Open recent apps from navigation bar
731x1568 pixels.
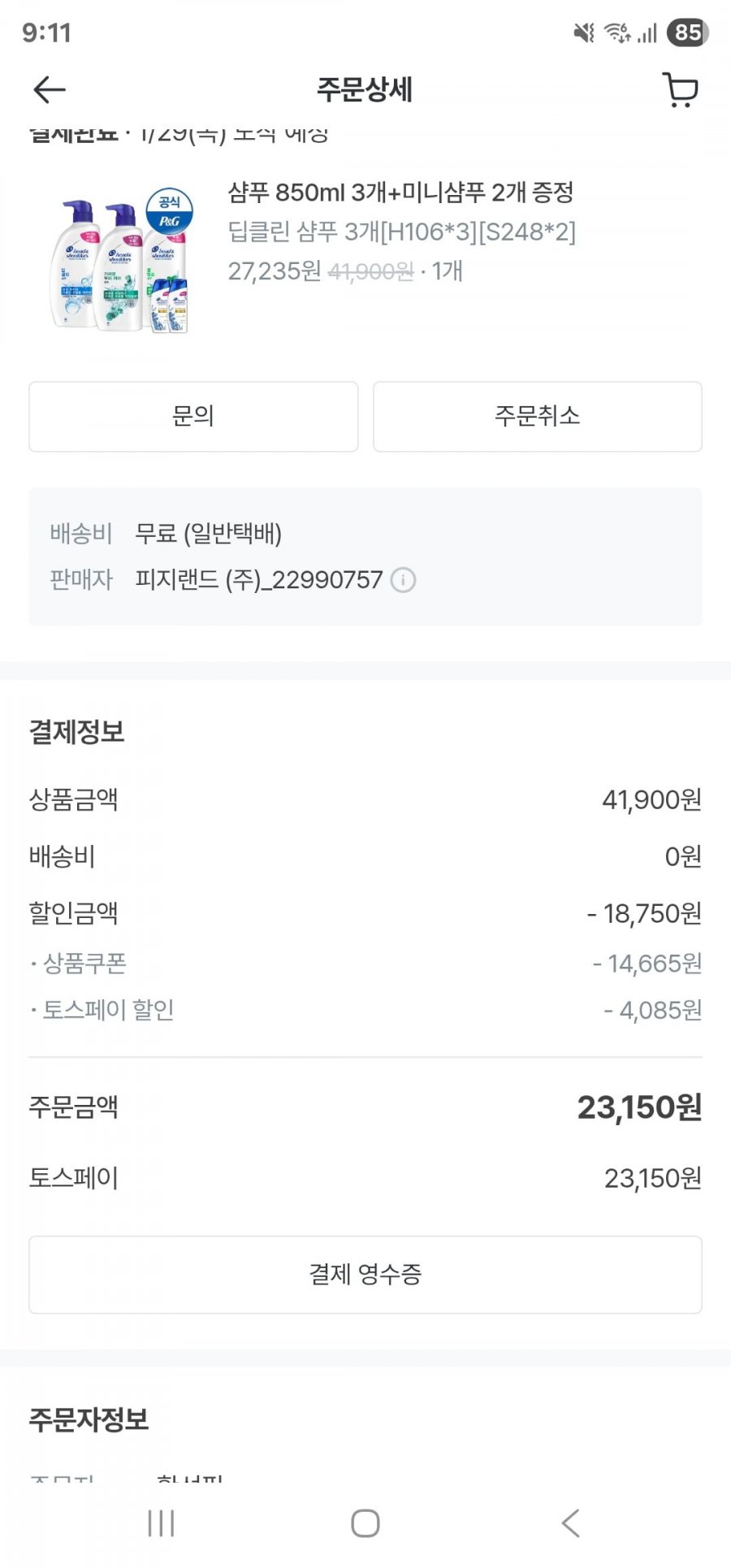point(161,1523)
